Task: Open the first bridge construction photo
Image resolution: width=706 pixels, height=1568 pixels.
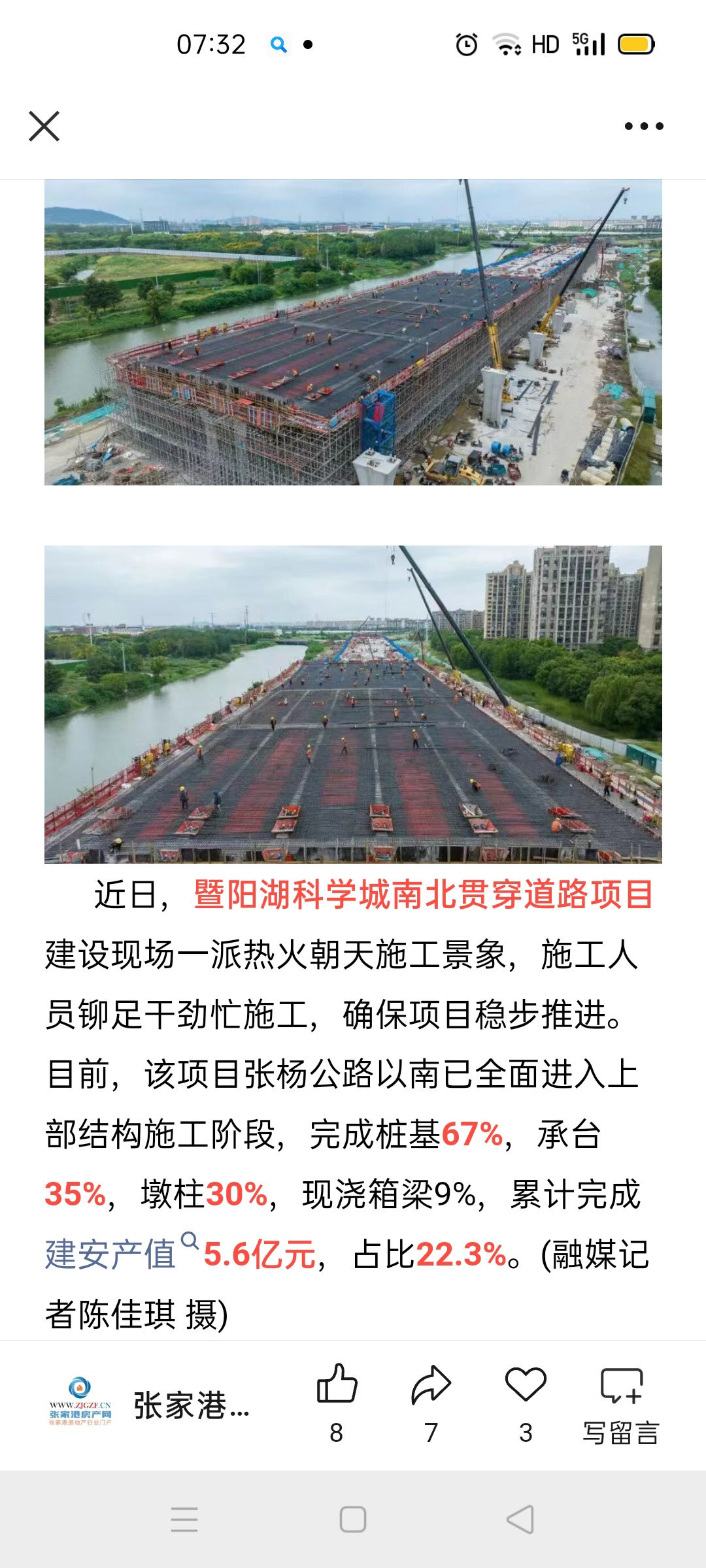Action: (x=353, y=332)
